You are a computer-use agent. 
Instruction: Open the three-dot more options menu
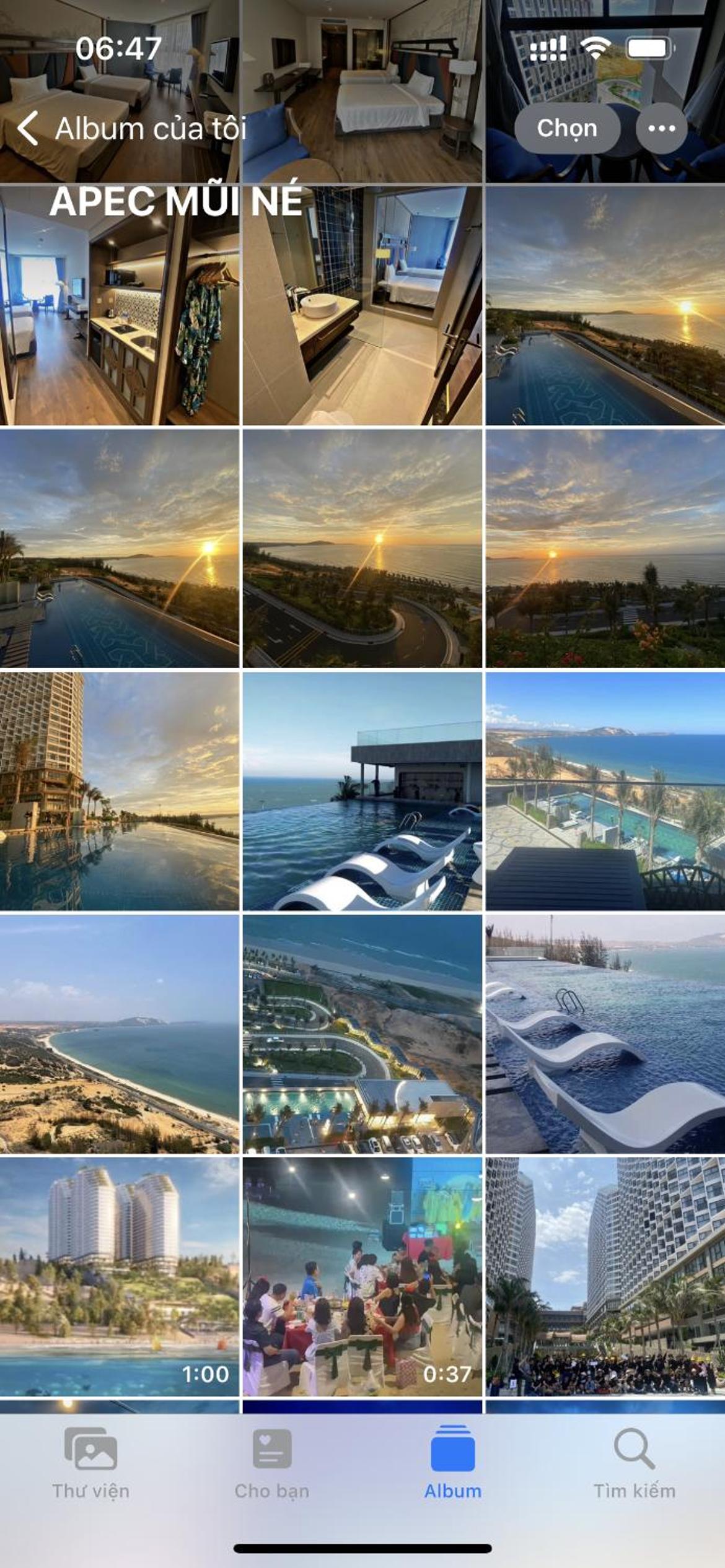coord(661,129)
